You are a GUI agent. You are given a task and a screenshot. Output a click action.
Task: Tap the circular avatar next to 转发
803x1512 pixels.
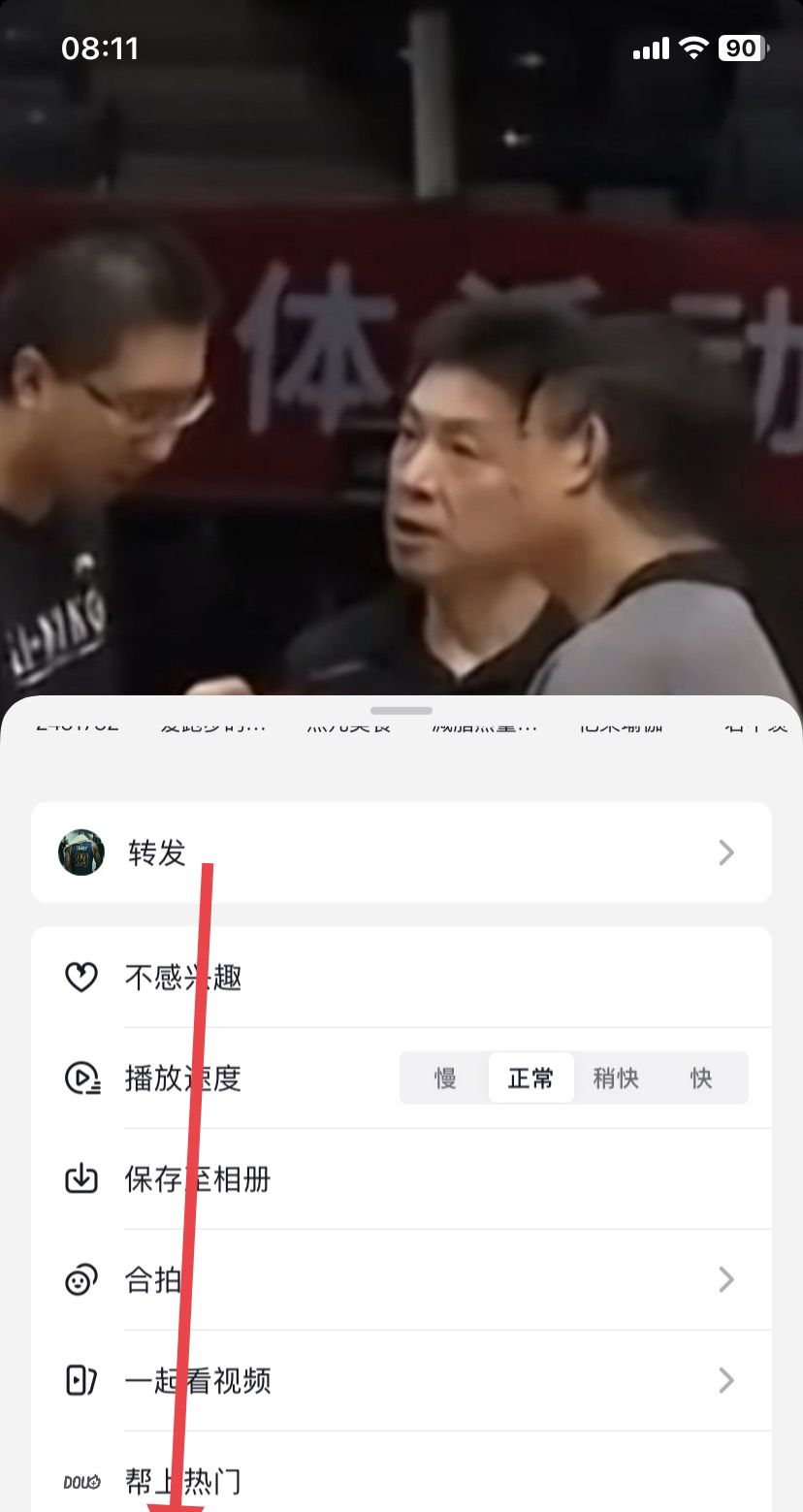(81, 853)
